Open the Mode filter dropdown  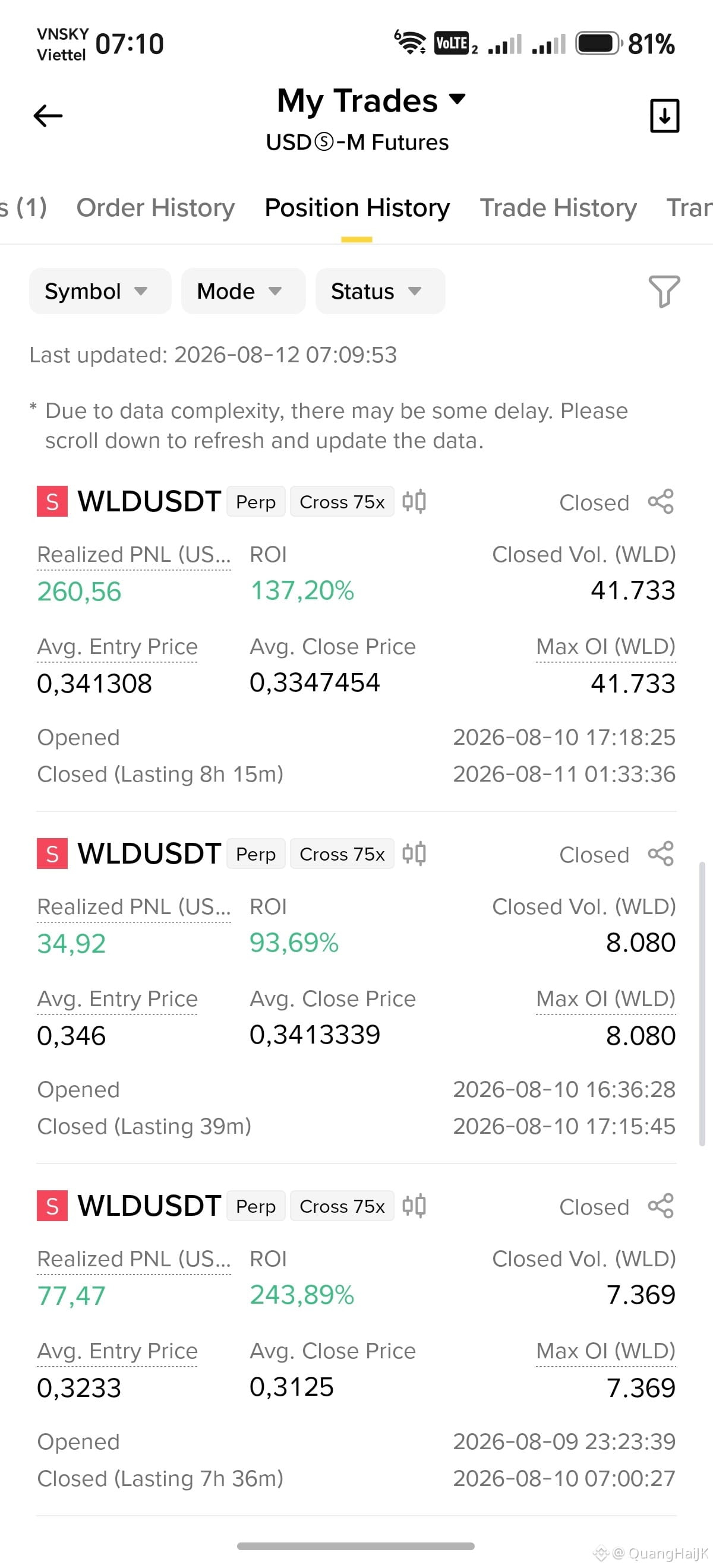click(x=243, y=291)
